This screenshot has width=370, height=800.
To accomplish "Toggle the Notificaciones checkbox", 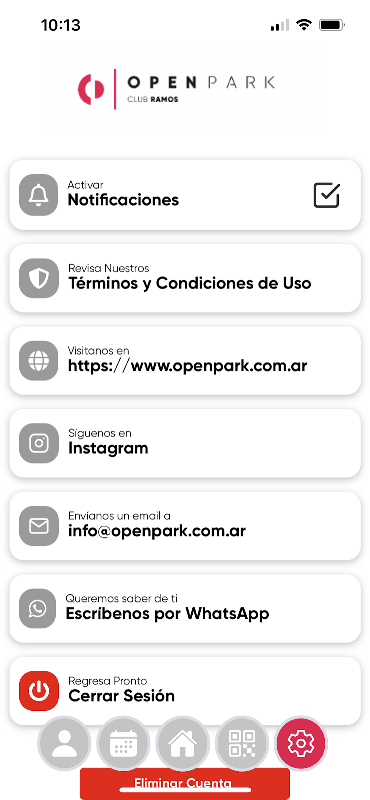I will [327, 195].
